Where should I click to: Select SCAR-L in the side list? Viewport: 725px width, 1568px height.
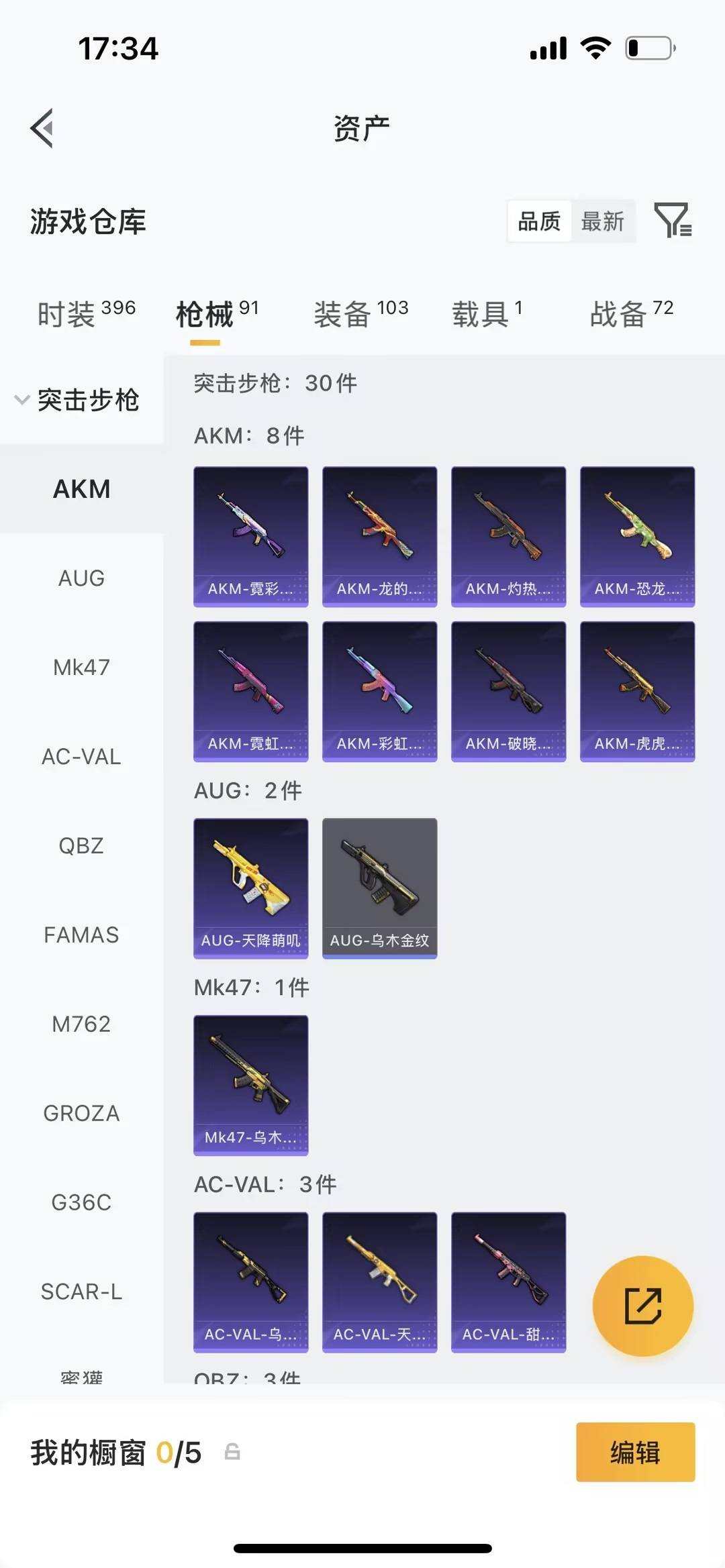[x=81, y=1292]
